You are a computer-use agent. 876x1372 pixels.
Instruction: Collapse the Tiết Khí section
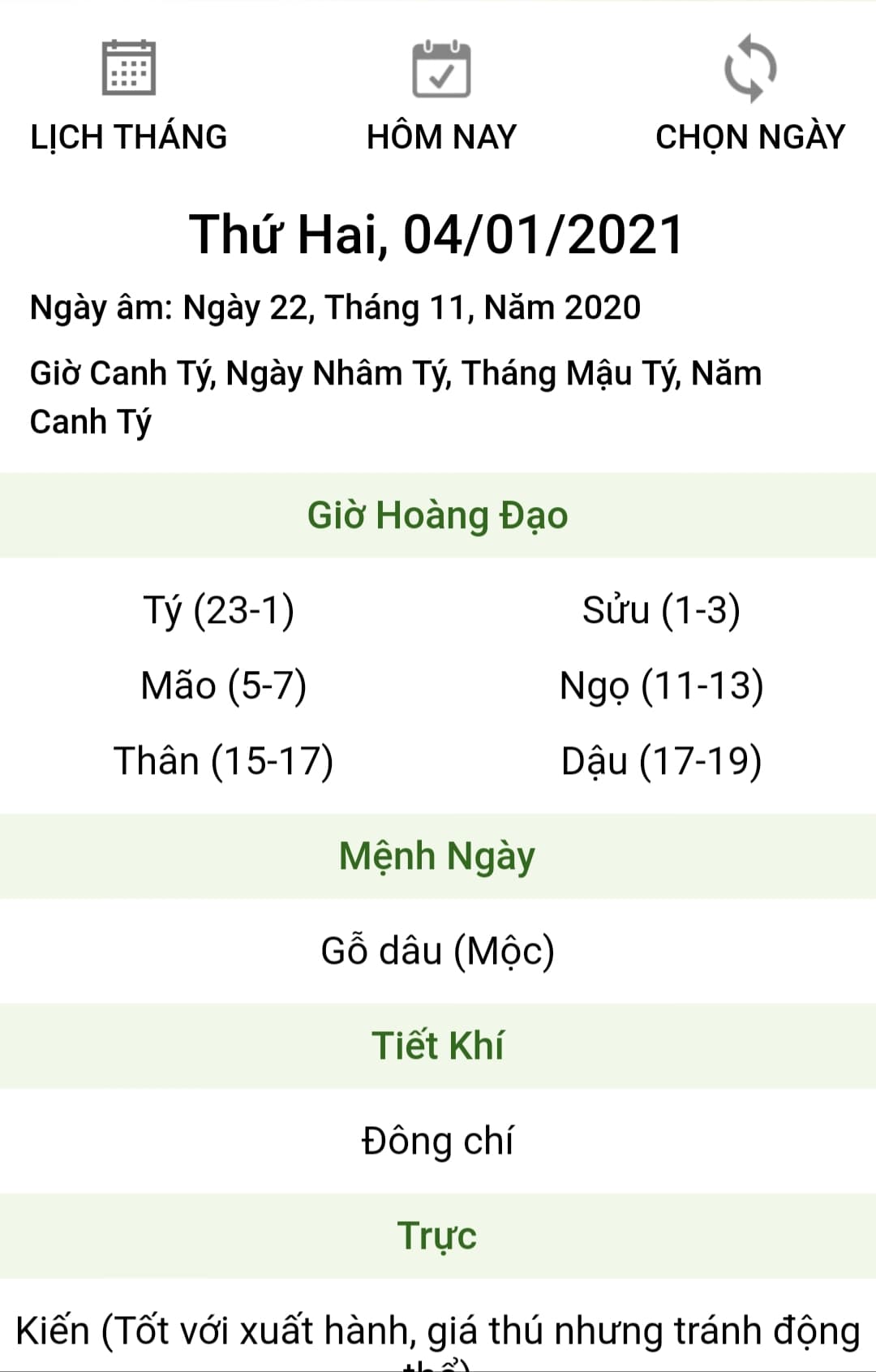[x=438, y=1046]
